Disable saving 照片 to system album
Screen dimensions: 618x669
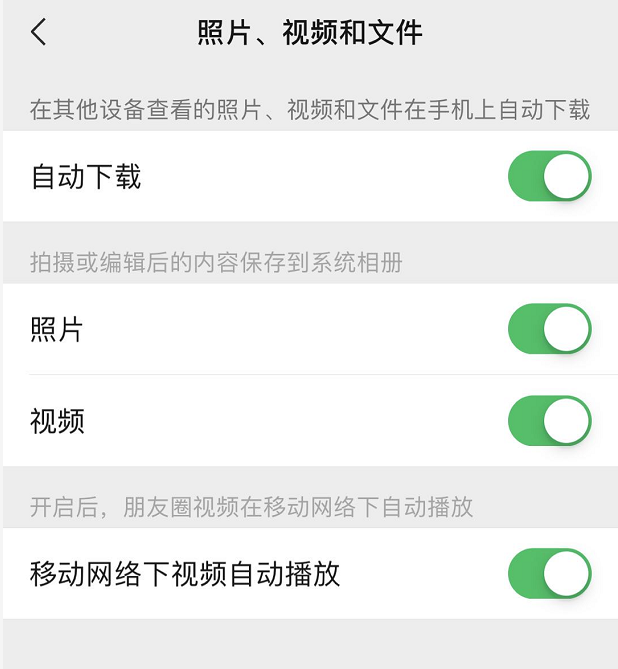(549, 330)
